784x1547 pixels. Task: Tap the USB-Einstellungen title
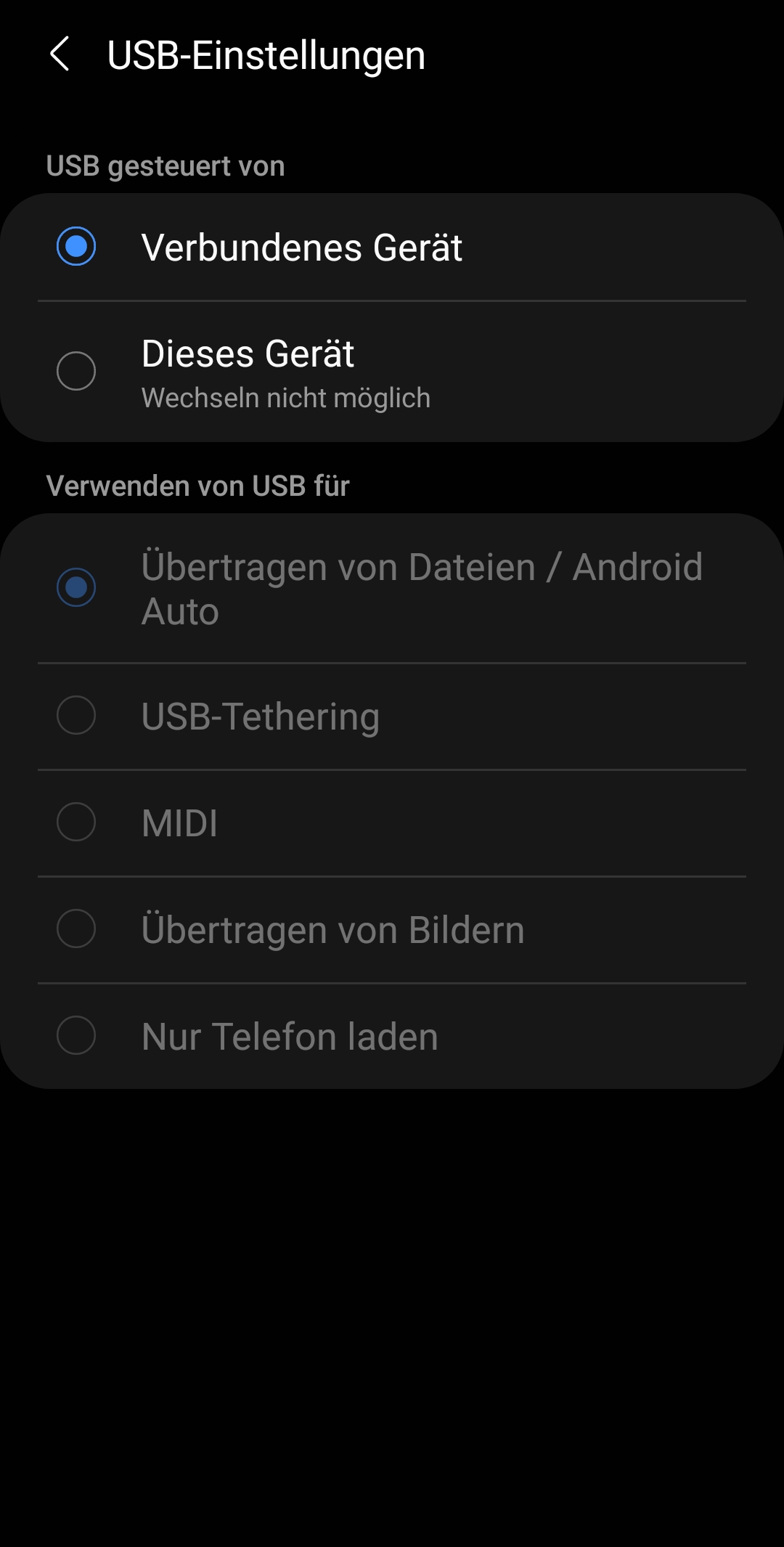(x=266, y=56)
